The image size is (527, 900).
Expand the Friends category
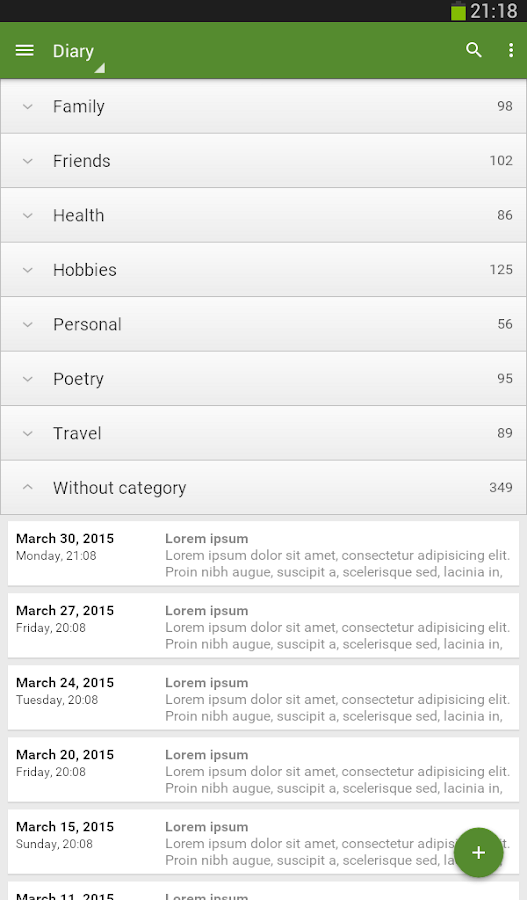[x=264, y=161]
